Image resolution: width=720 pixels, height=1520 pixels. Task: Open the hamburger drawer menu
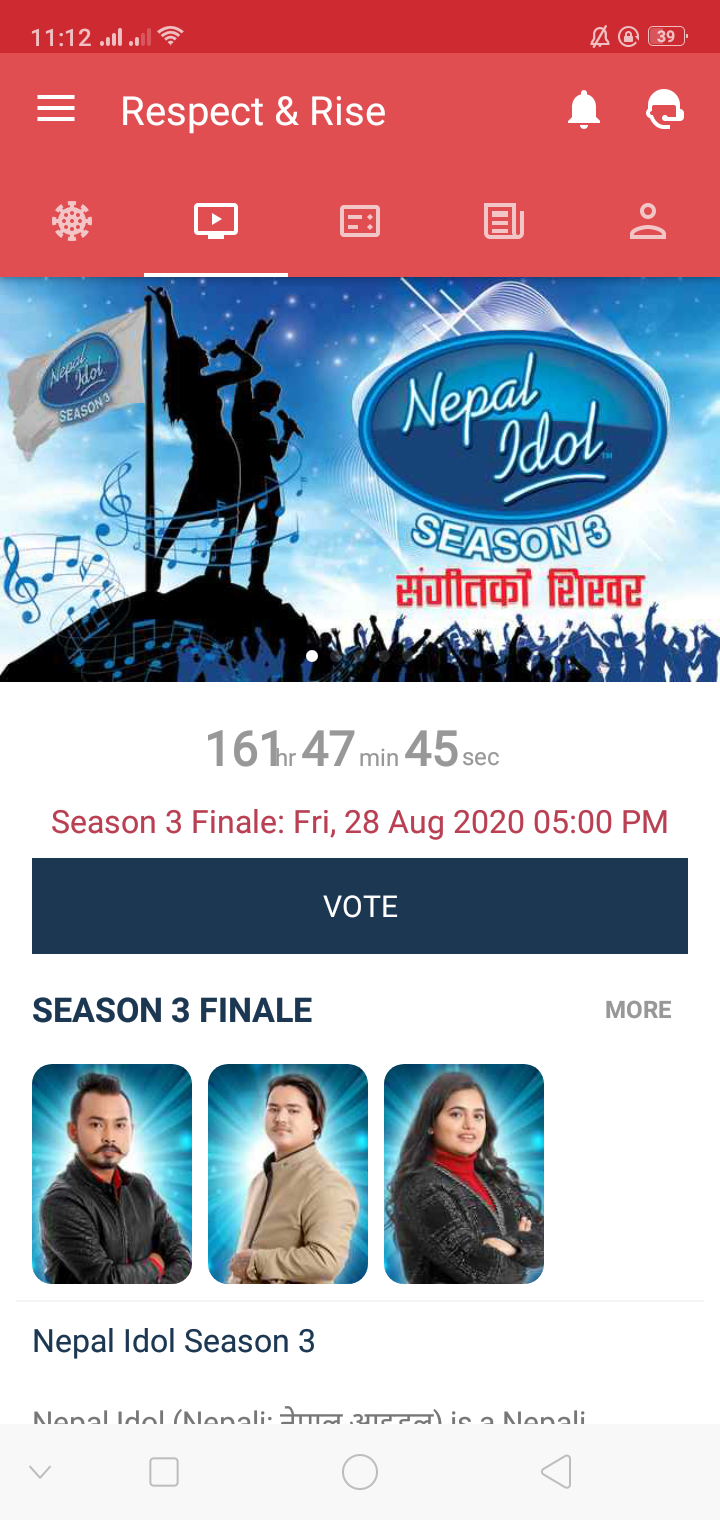pos(56,110)
